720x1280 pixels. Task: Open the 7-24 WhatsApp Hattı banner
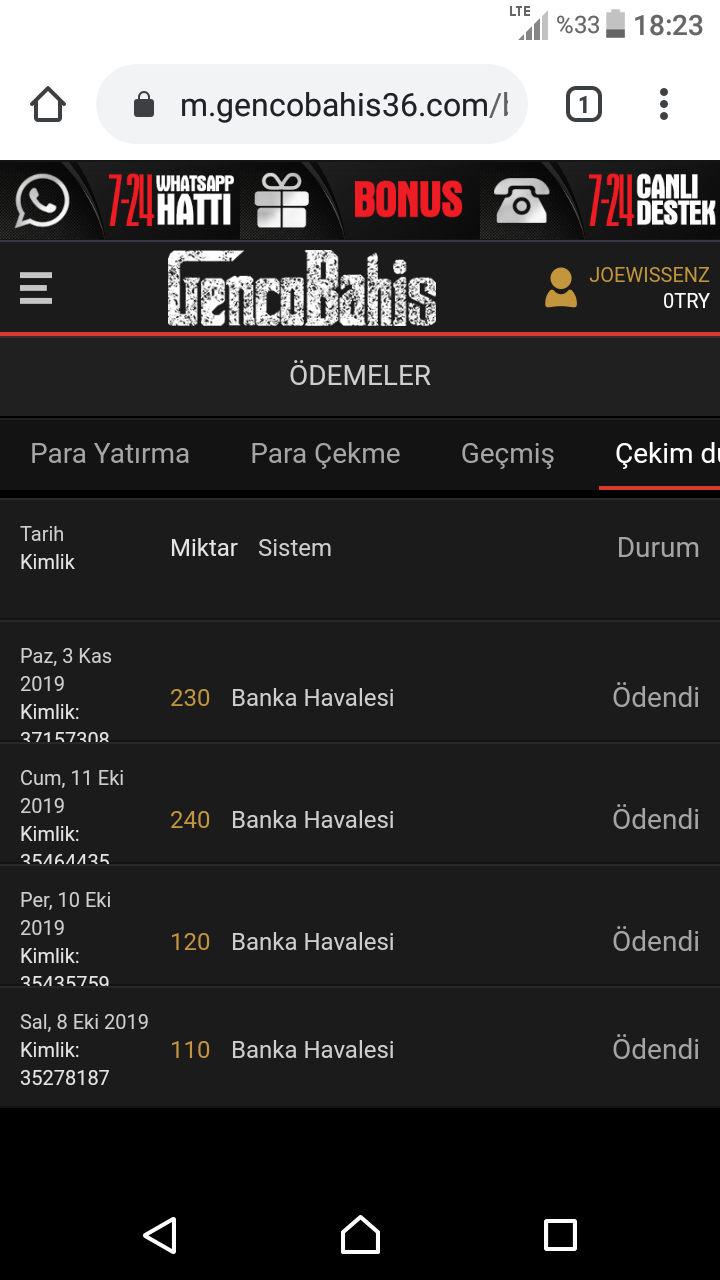[125, 200]
